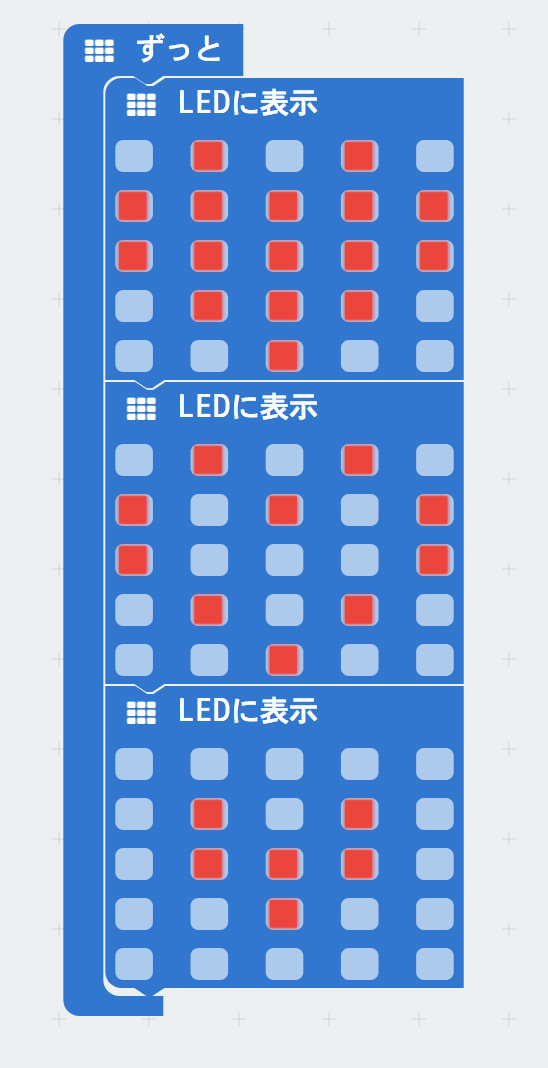Select the second LEDに表示 block title
This screenshot has width=548, height=1068.
[248, 407]
